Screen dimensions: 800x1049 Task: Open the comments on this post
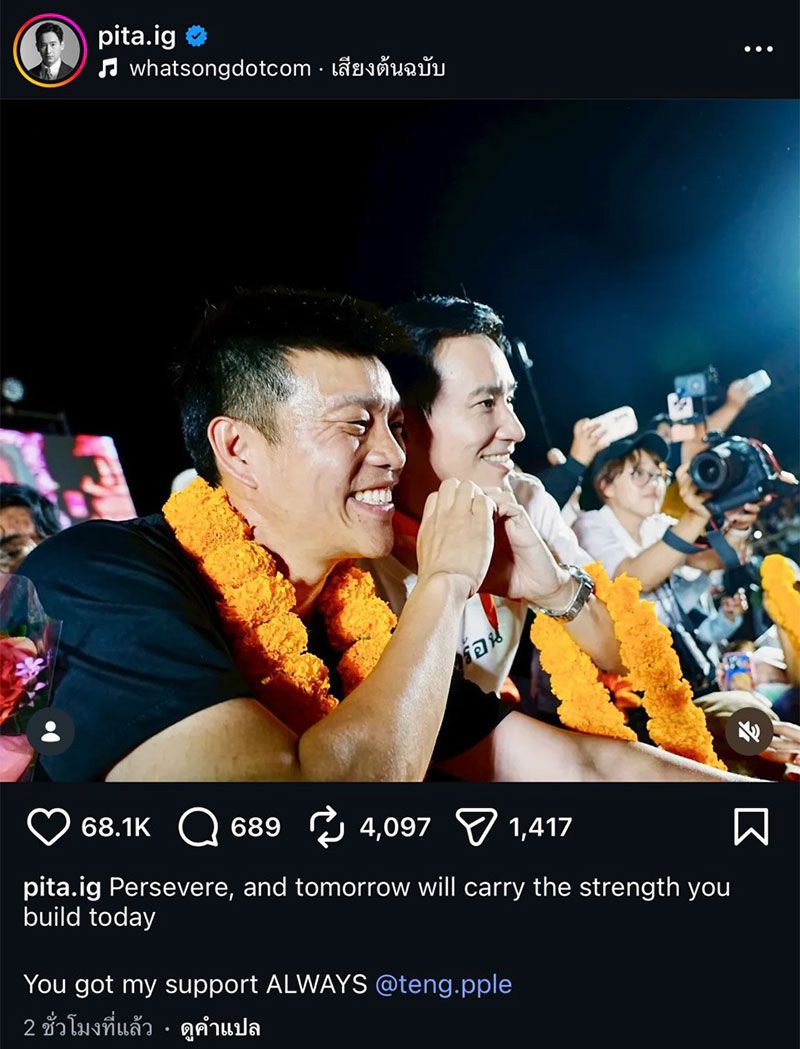click(198, 827)
